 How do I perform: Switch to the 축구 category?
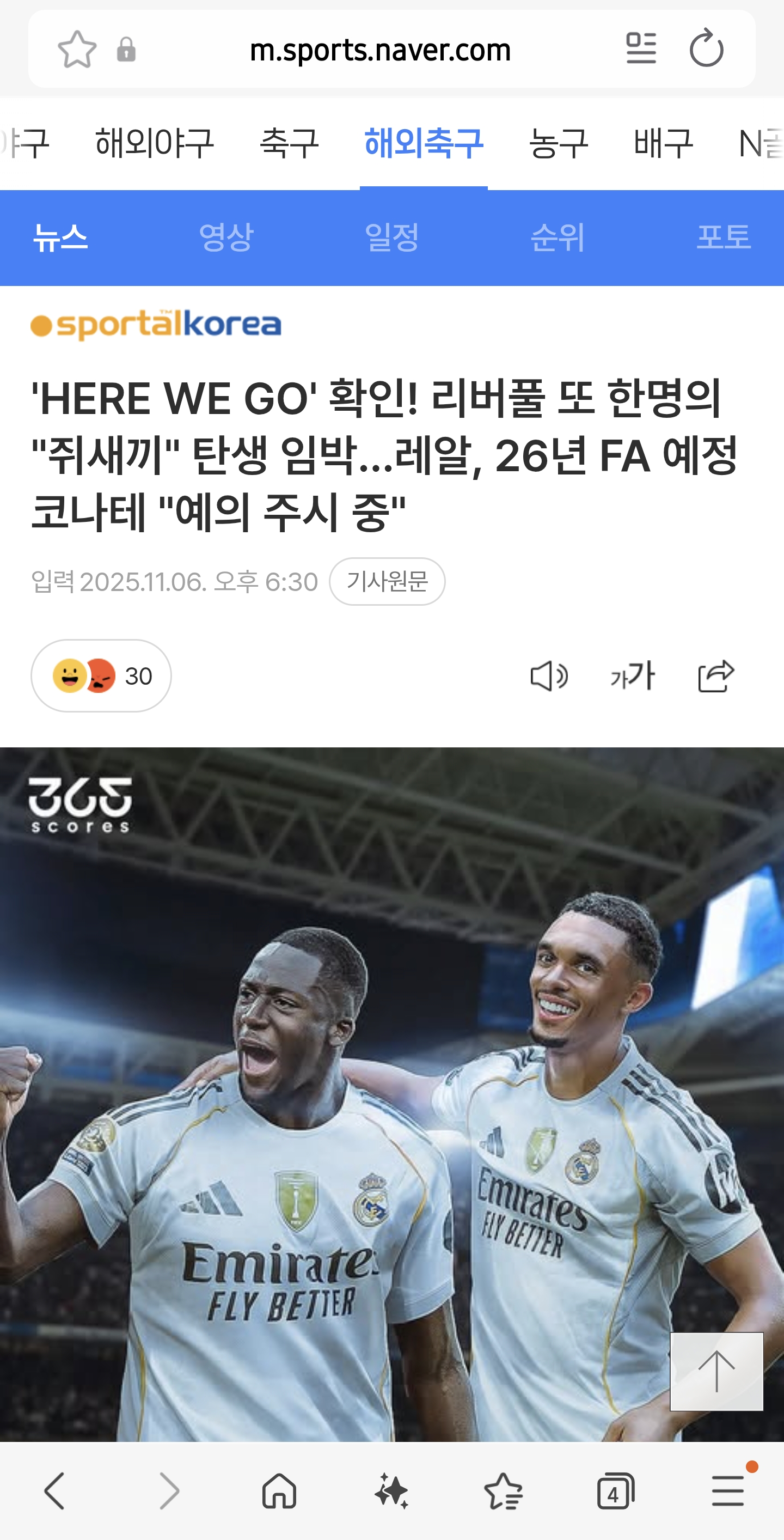(289, 143)
